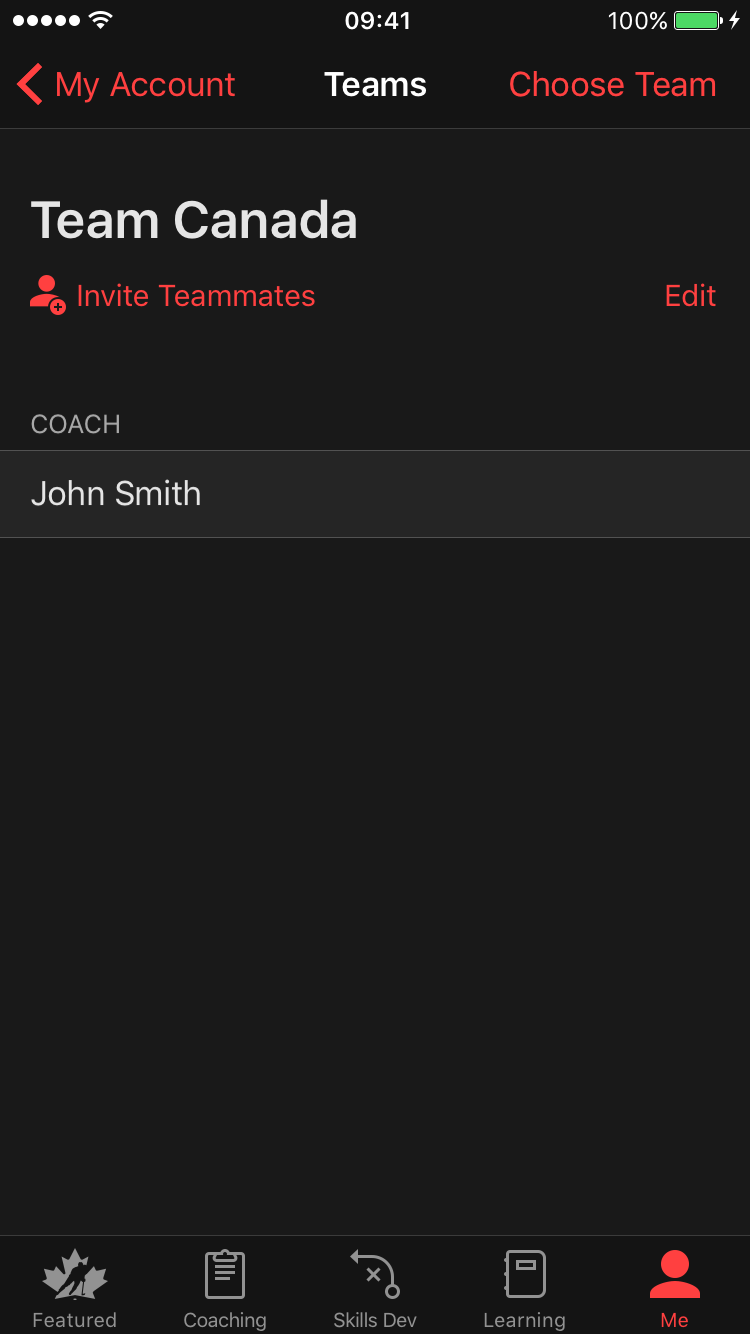The image size is (750, 1334).
Task: Open coach John Smith's row
Action: (375, 494)
